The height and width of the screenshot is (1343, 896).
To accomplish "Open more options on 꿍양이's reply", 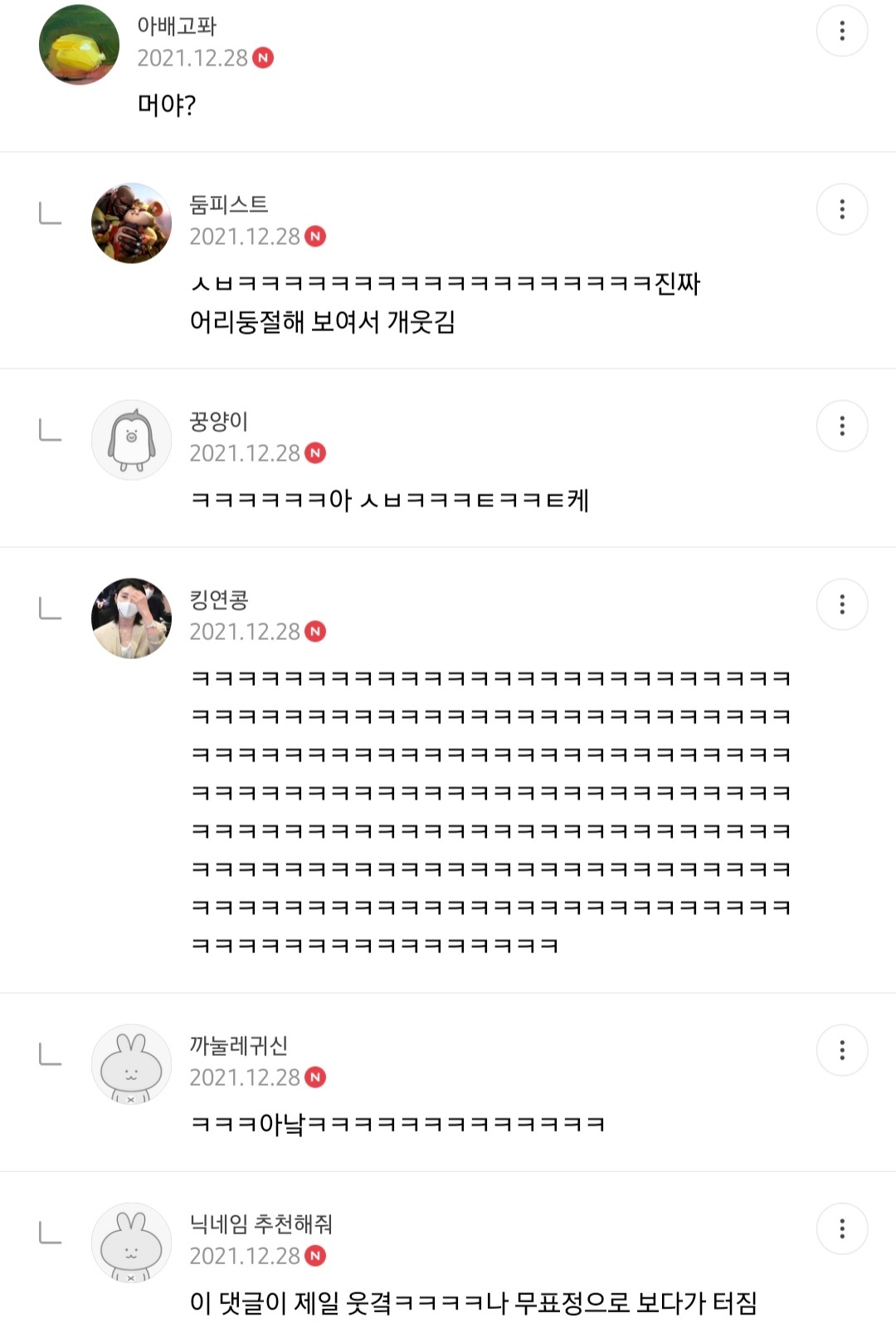I will pyautogui.click(x=842, y=426).
